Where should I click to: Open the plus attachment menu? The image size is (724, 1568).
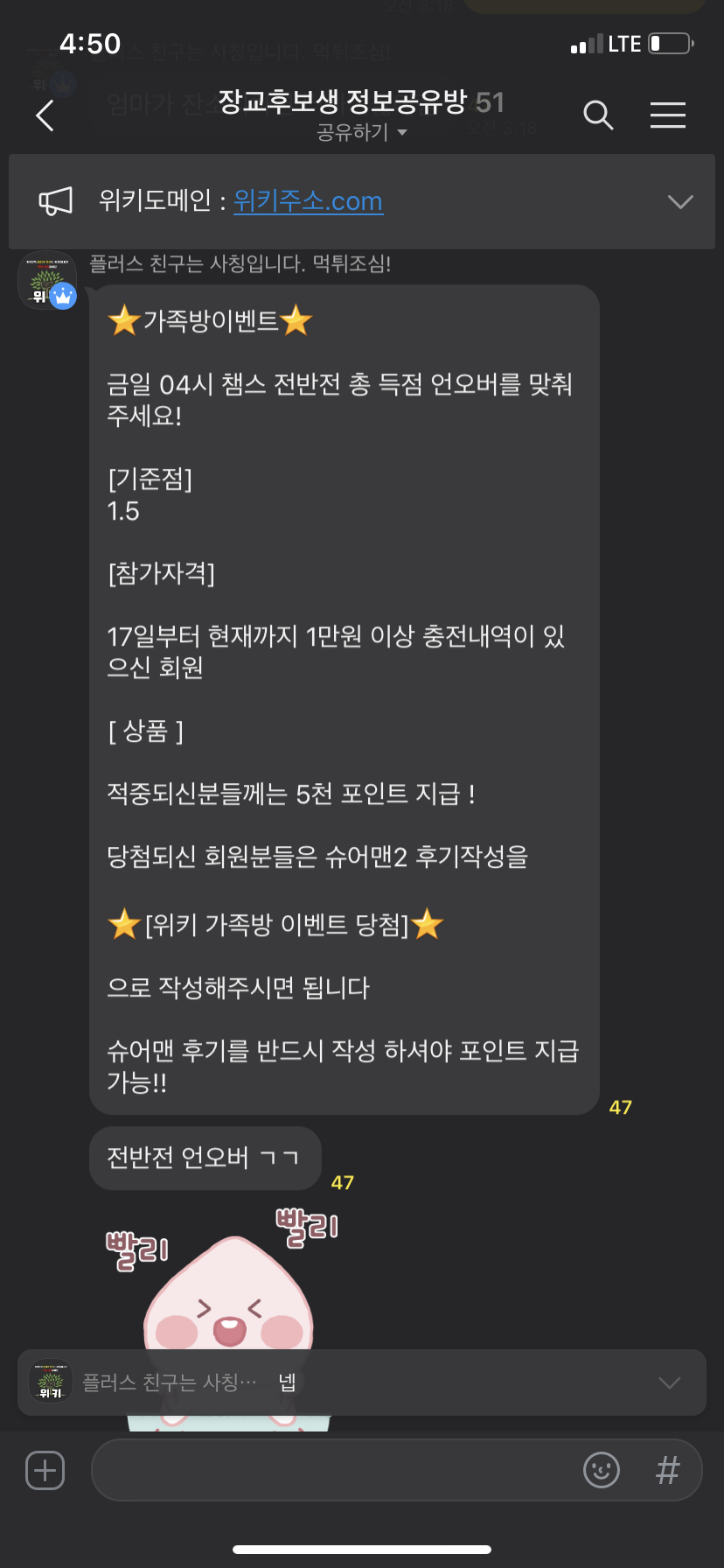(45, 1471)
